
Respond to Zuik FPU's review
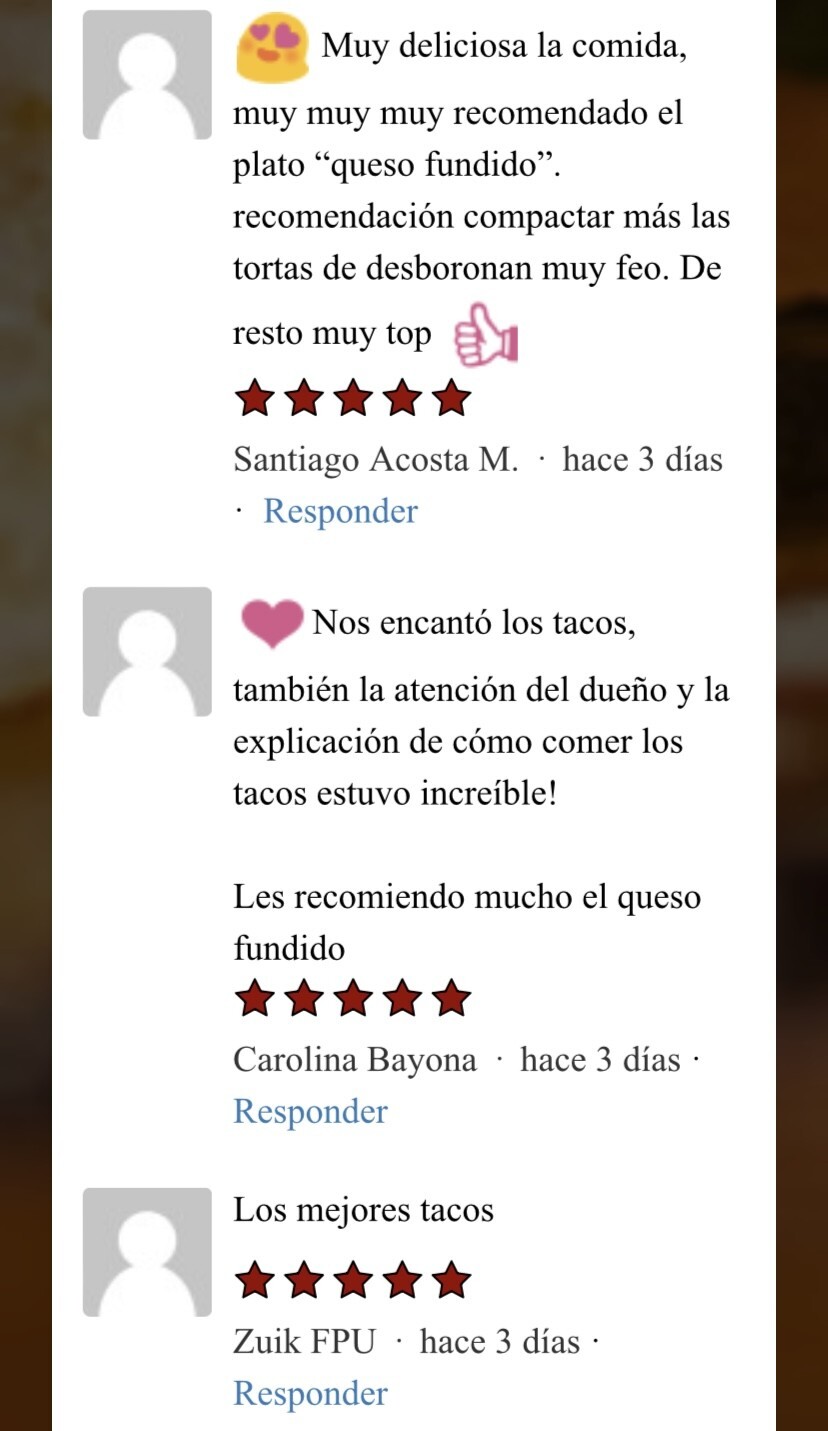310,1394
